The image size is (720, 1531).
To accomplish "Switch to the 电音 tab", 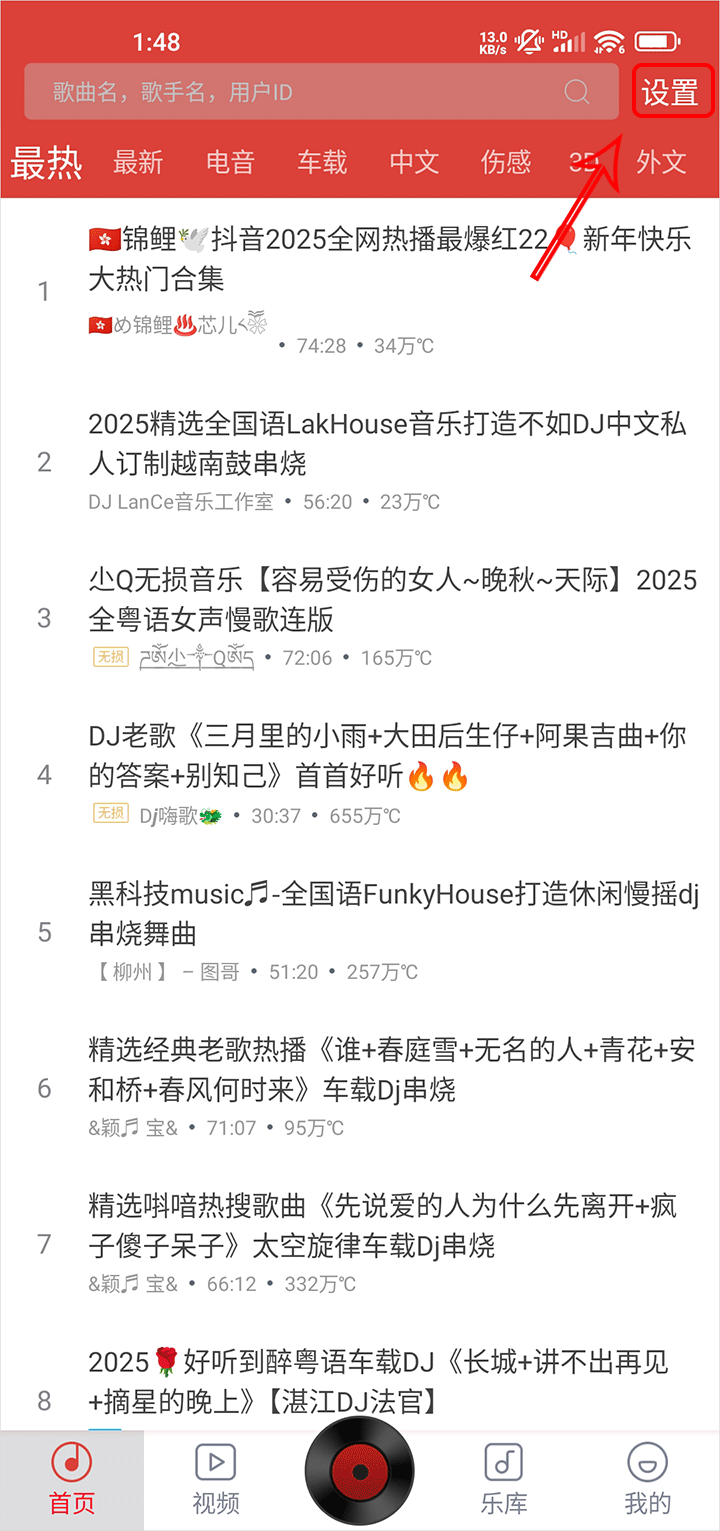I will click(230, 162).
